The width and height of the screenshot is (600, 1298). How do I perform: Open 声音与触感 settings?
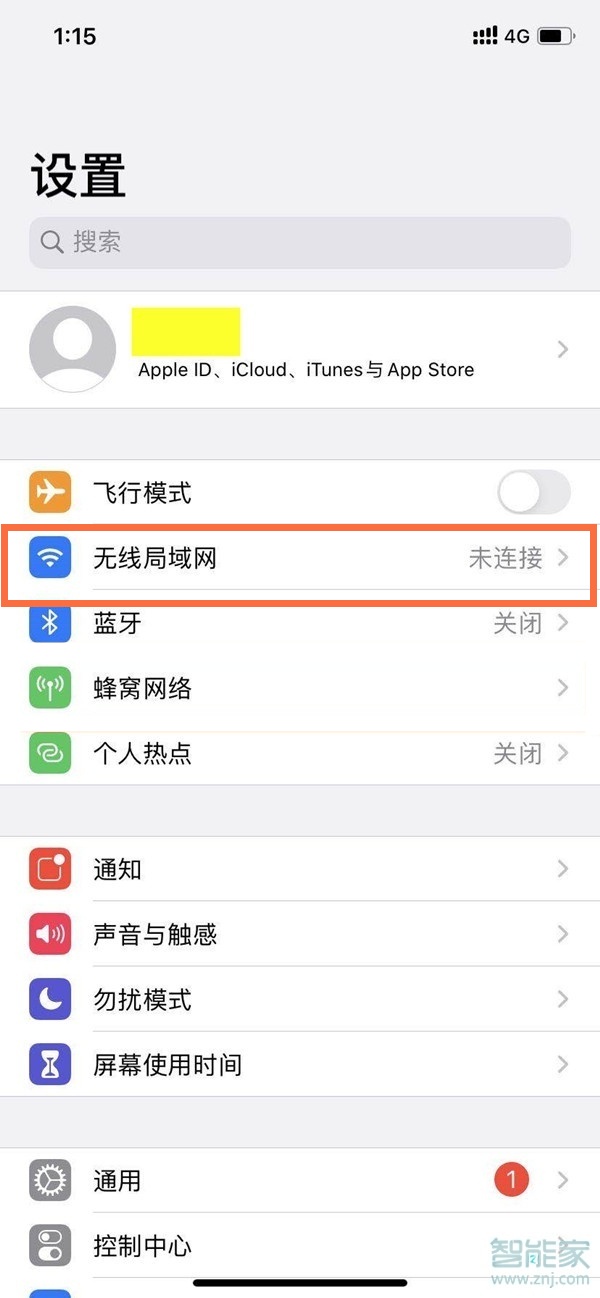[300, 934]
